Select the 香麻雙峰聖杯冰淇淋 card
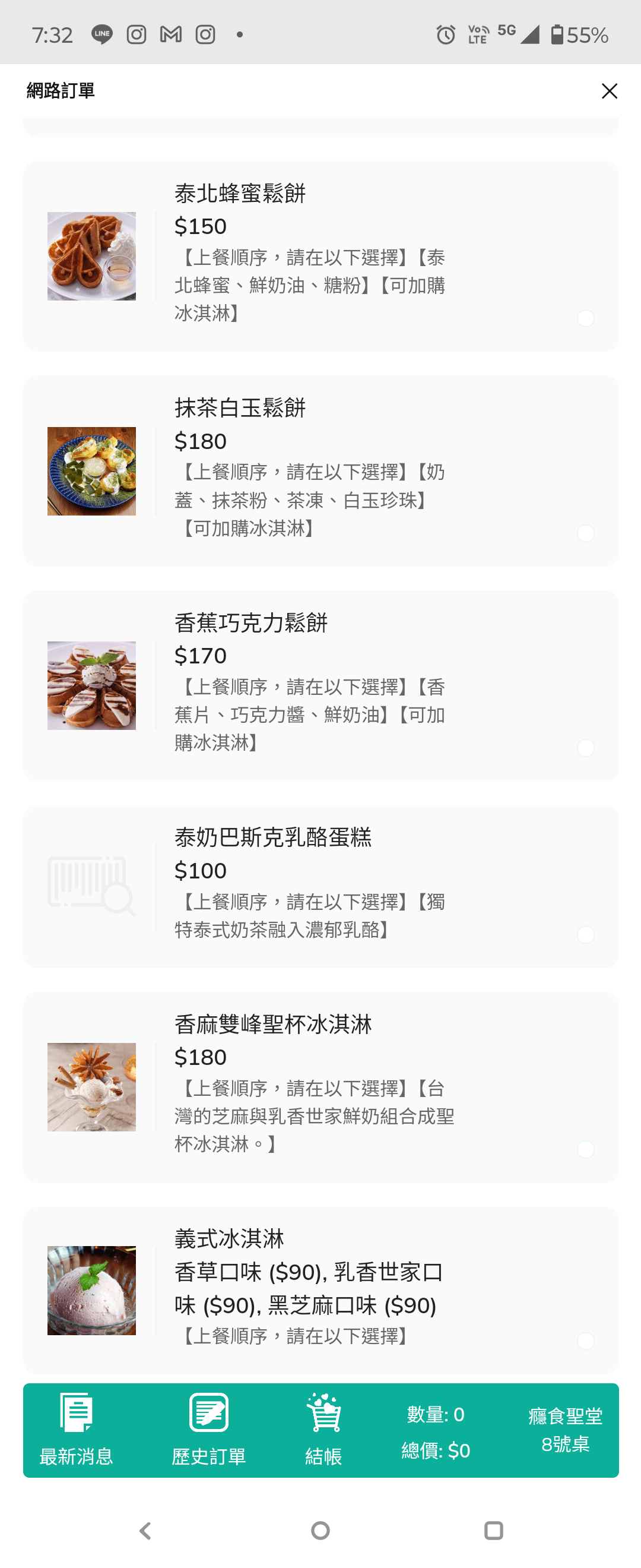The image size is (641, 1568). tap(320, 1087)
